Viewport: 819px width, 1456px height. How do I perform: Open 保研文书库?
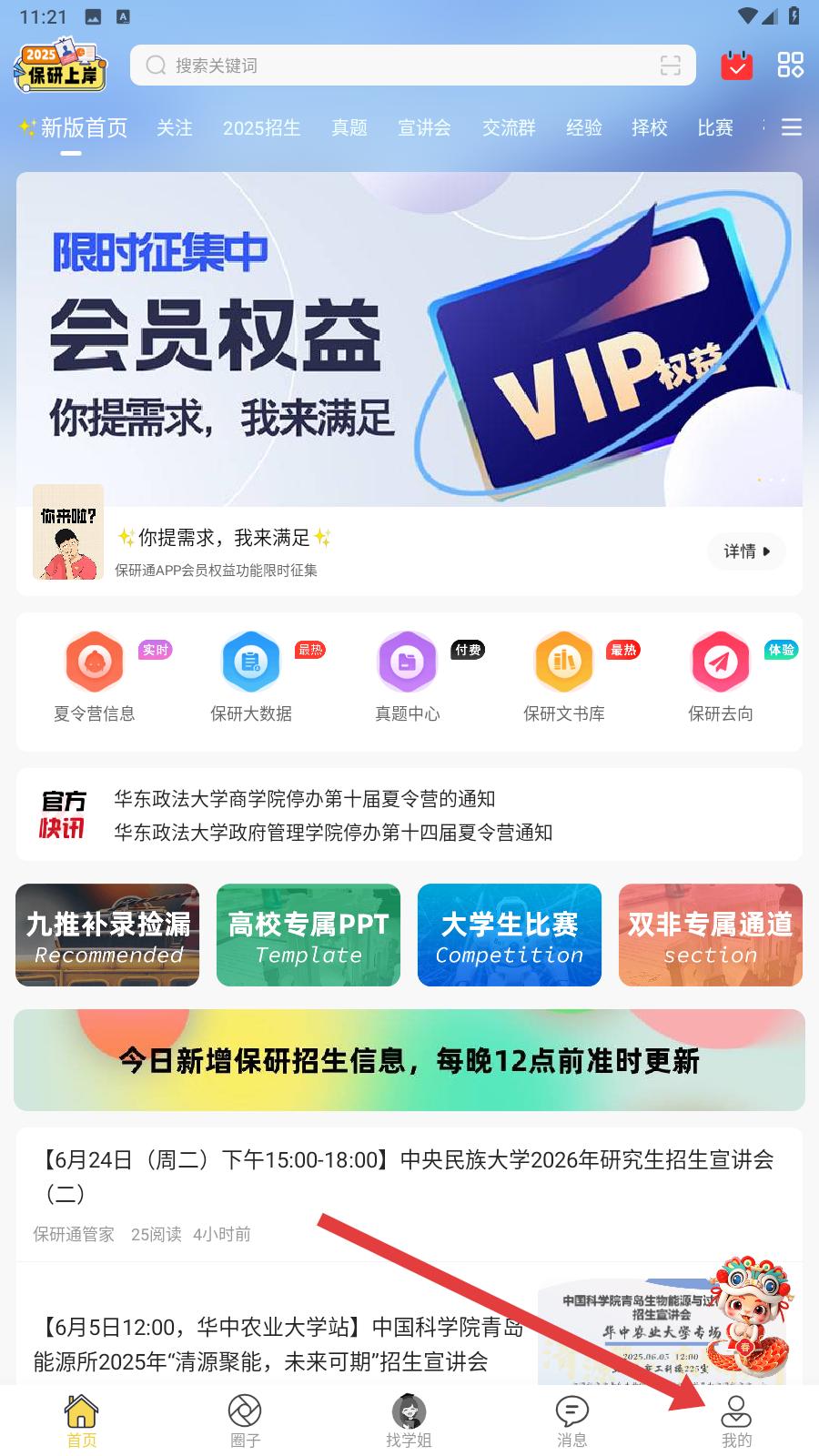click(564, 678)
